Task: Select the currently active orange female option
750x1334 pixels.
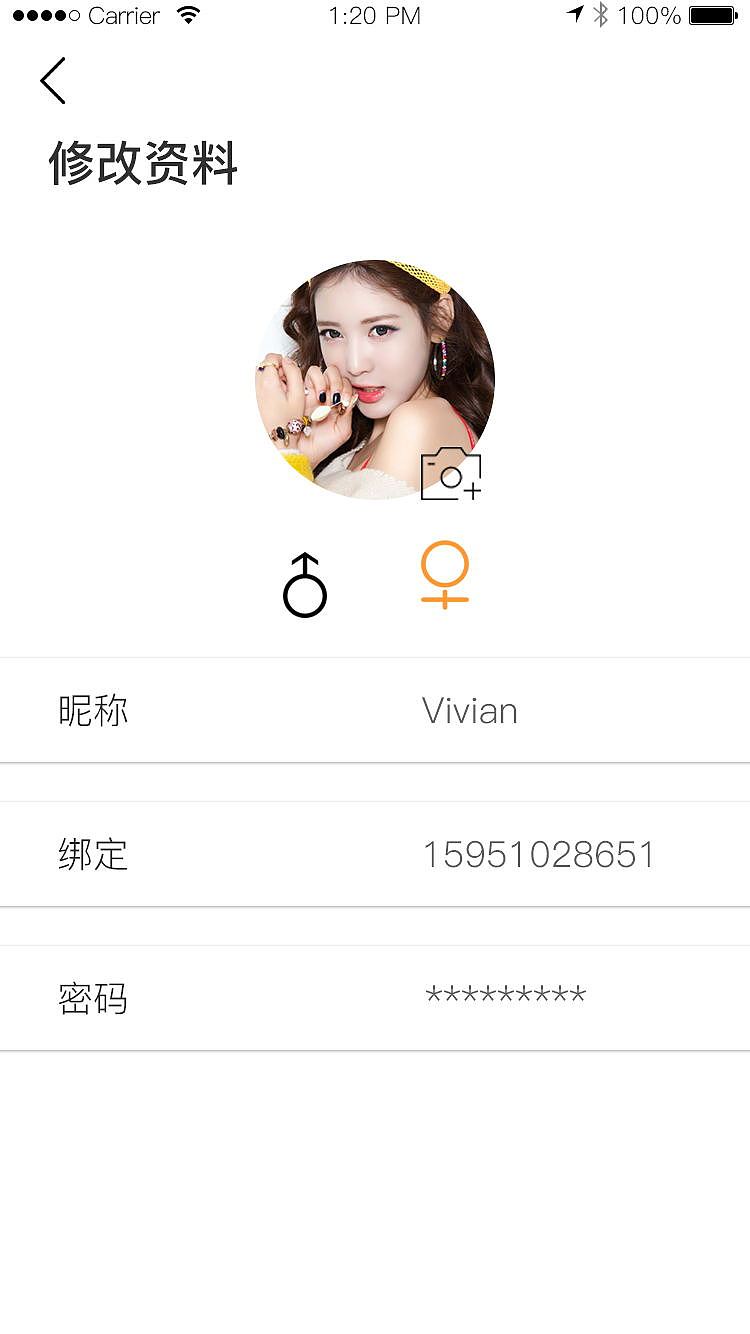Action: pos(444,573)
